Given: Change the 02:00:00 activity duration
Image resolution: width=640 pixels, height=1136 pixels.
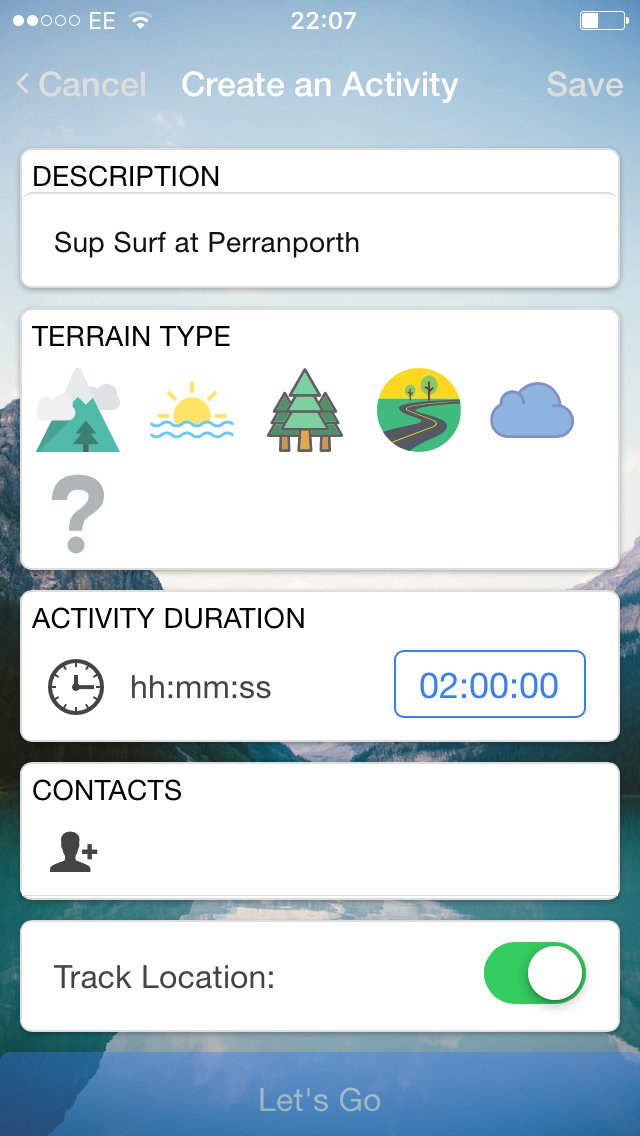Looking at the screenshot, I should (x=489, y=685).
